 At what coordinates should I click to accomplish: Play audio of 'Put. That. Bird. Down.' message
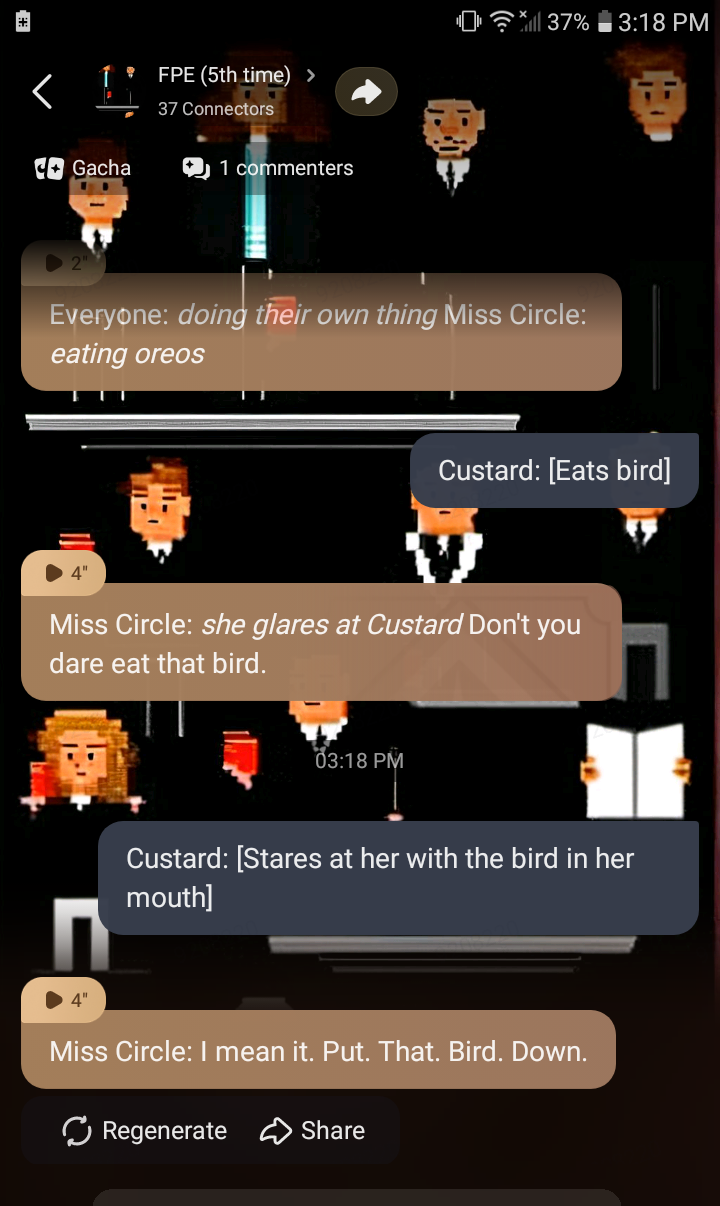click(64, 999)
